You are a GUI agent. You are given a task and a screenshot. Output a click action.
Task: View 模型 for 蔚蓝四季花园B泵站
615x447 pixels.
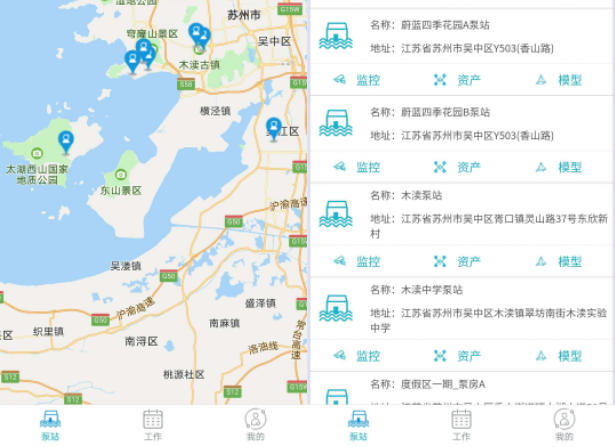click(x=559, y=167)
